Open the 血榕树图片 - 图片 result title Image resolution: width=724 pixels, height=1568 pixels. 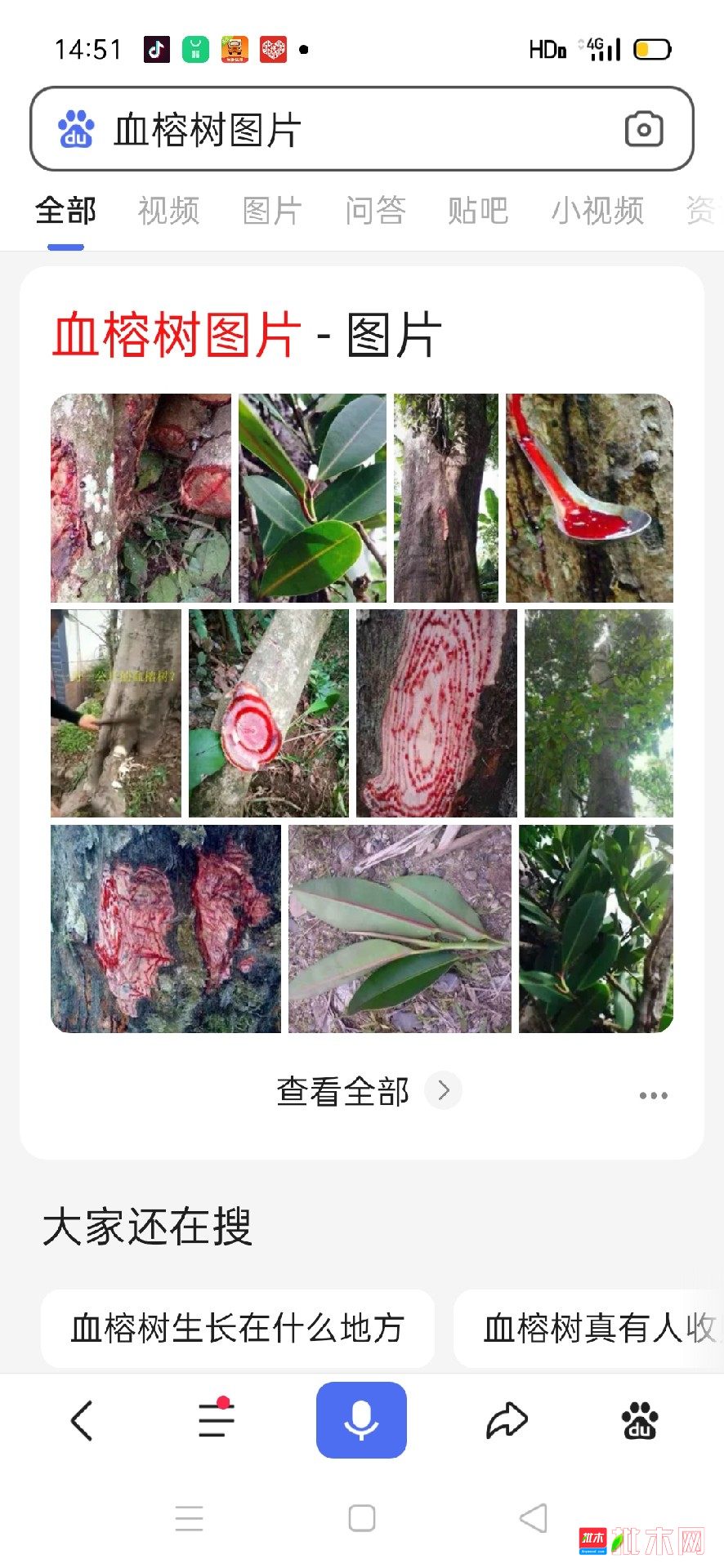(247, 335)
